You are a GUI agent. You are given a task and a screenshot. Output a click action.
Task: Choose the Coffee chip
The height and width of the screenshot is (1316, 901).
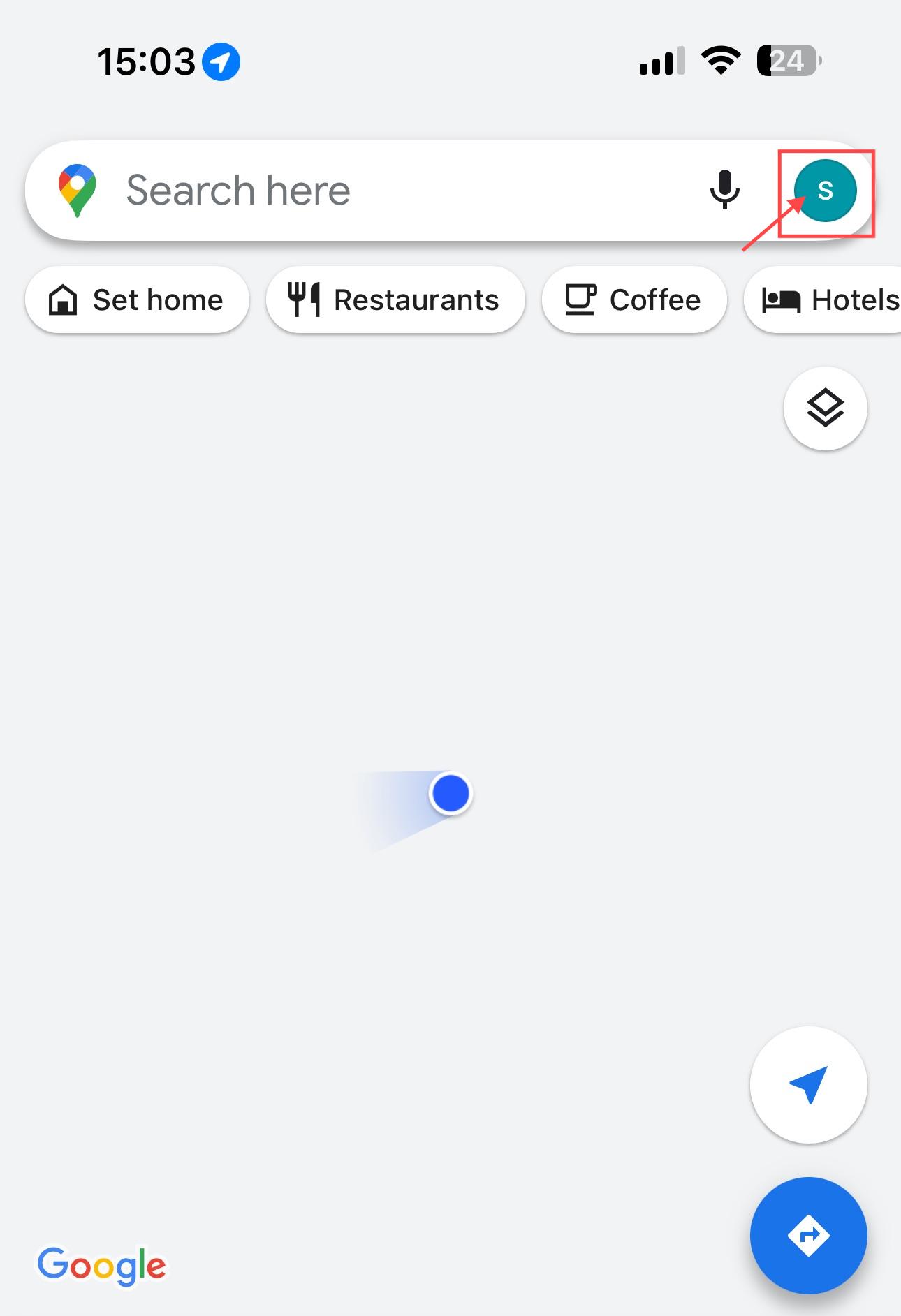point(634,300)
